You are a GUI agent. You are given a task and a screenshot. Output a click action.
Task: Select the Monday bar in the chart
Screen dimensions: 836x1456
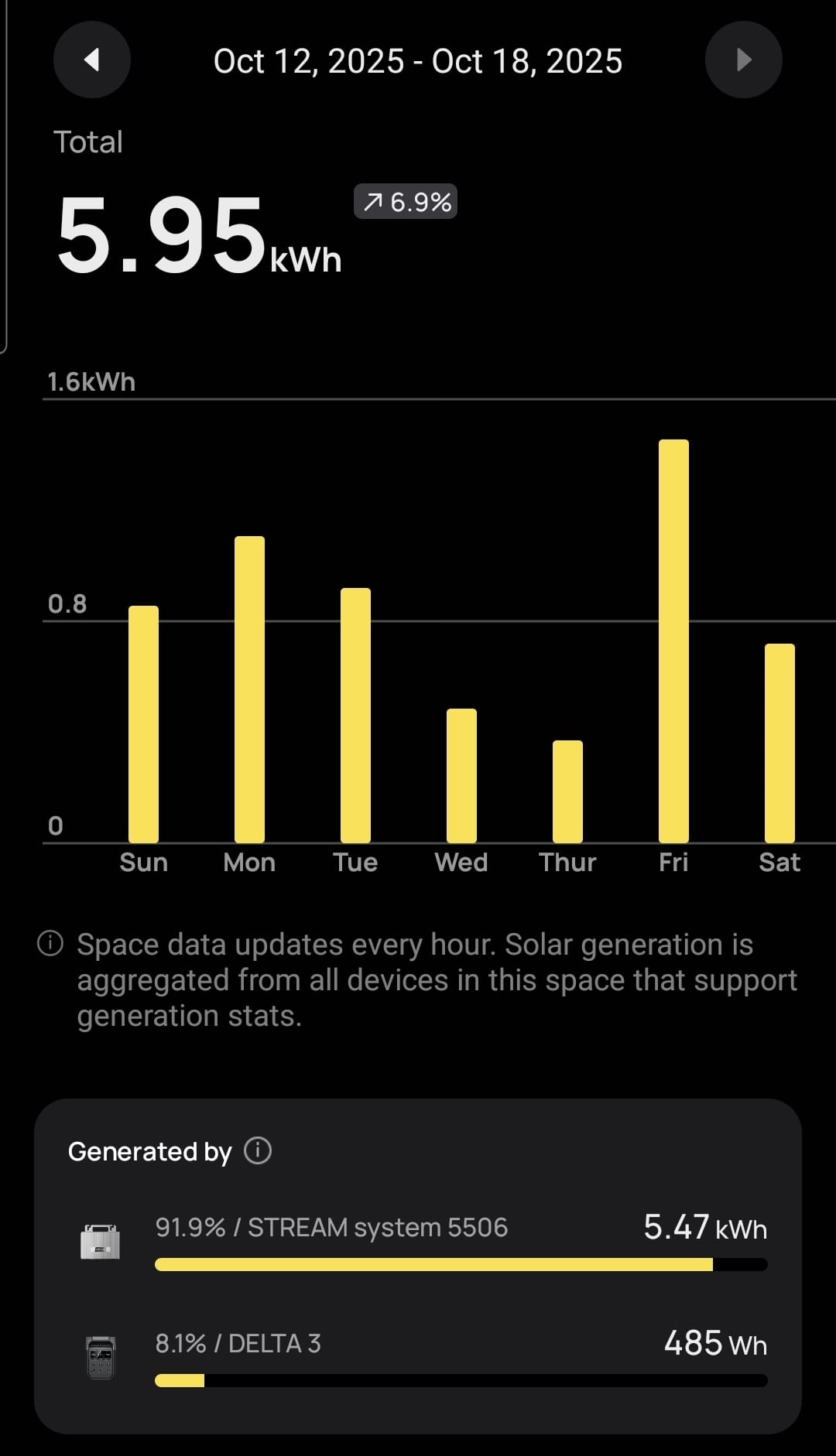click(249, 689)
